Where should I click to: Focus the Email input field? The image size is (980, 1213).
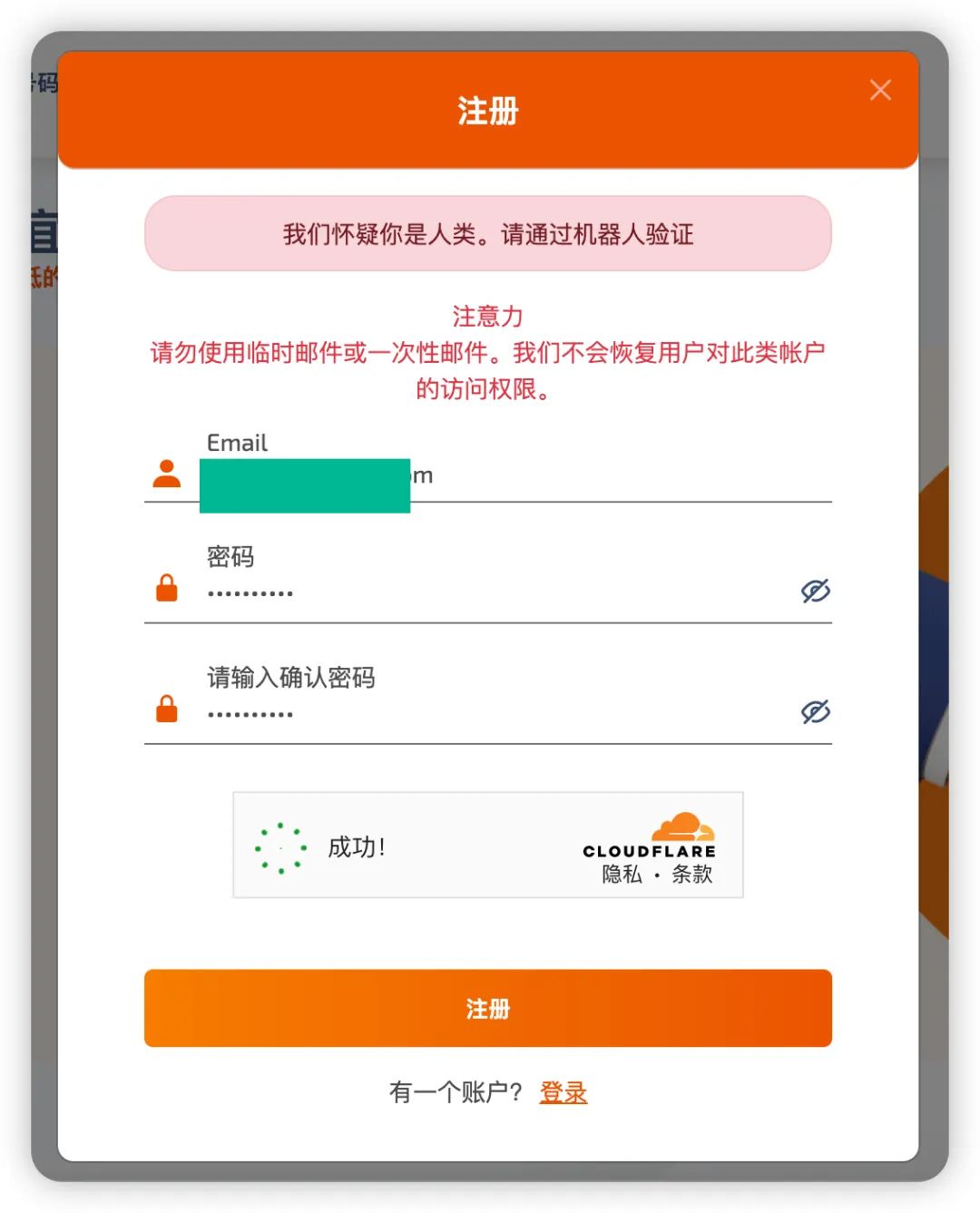click(617, 476)
